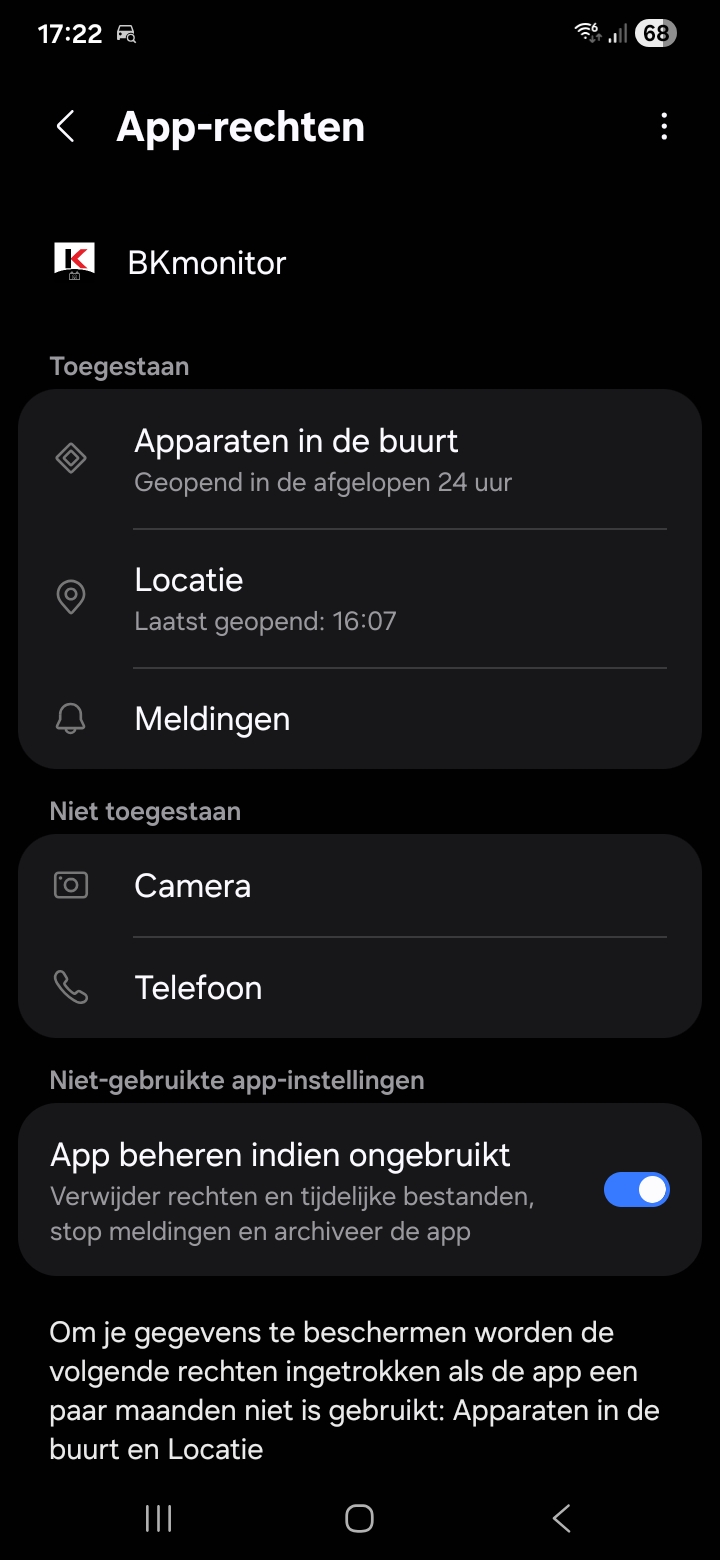
Task: Open the Meldingen permission
Action: [360, 718]
